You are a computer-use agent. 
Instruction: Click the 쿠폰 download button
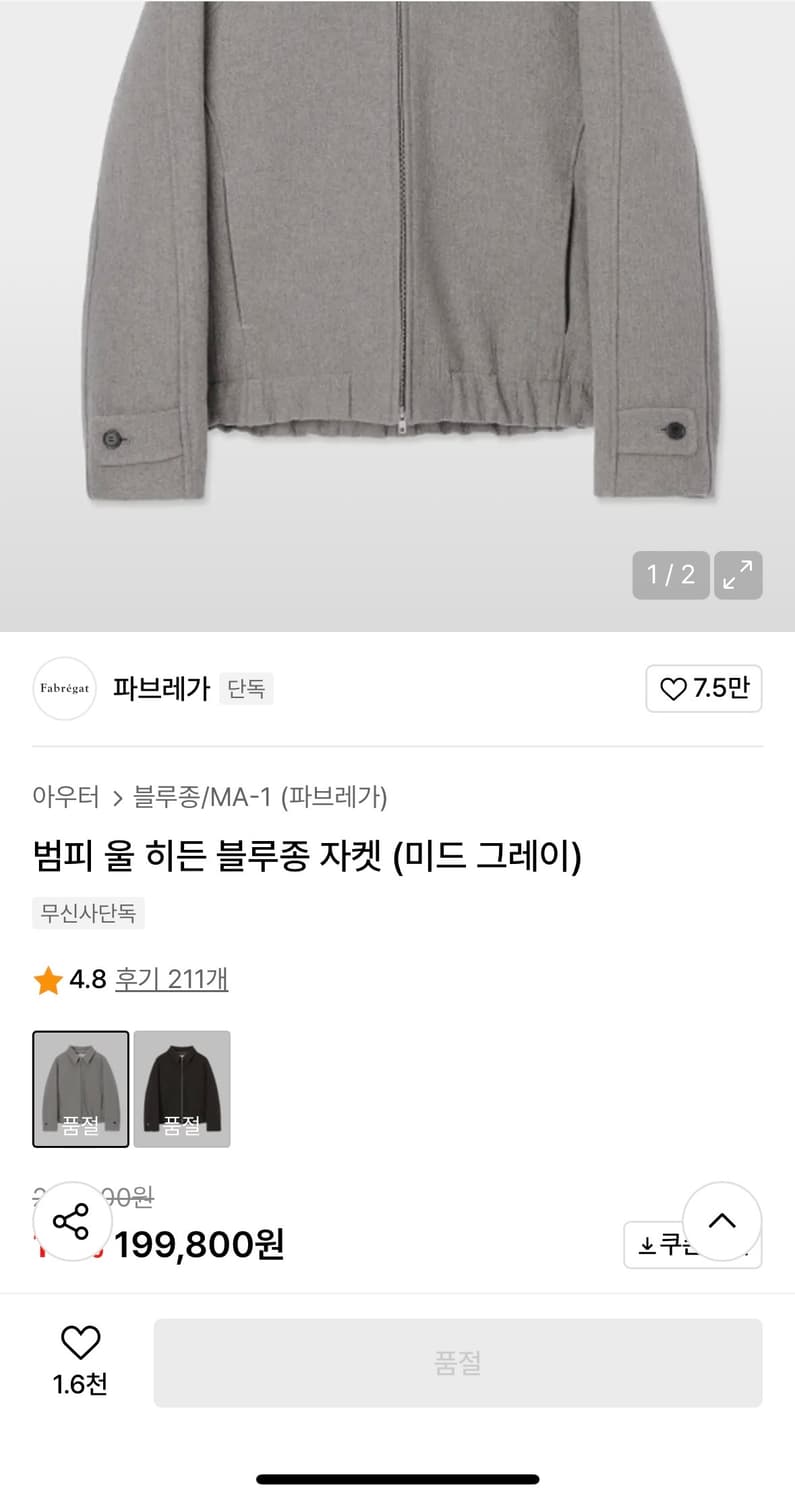[692, 1244]
